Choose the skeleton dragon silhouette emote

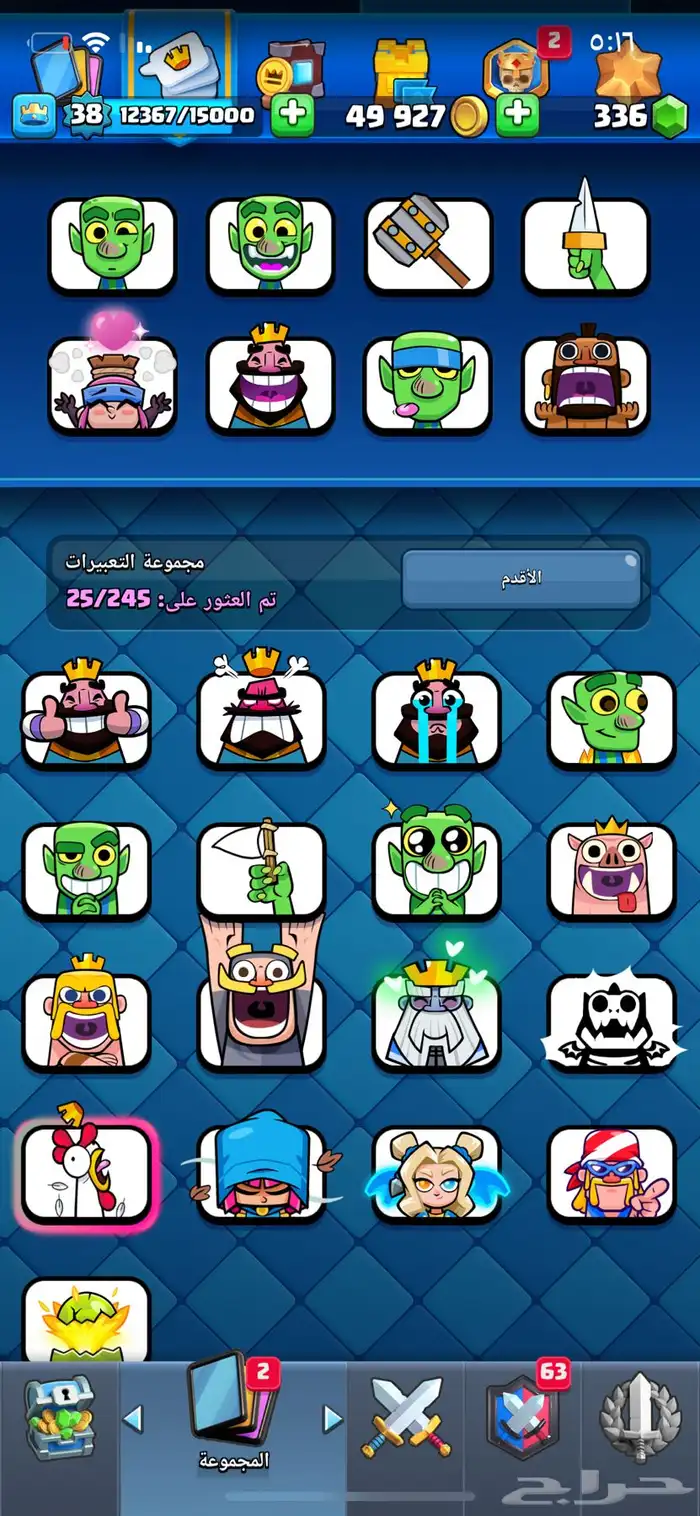pyautogui.click(x=611, y=1019)
